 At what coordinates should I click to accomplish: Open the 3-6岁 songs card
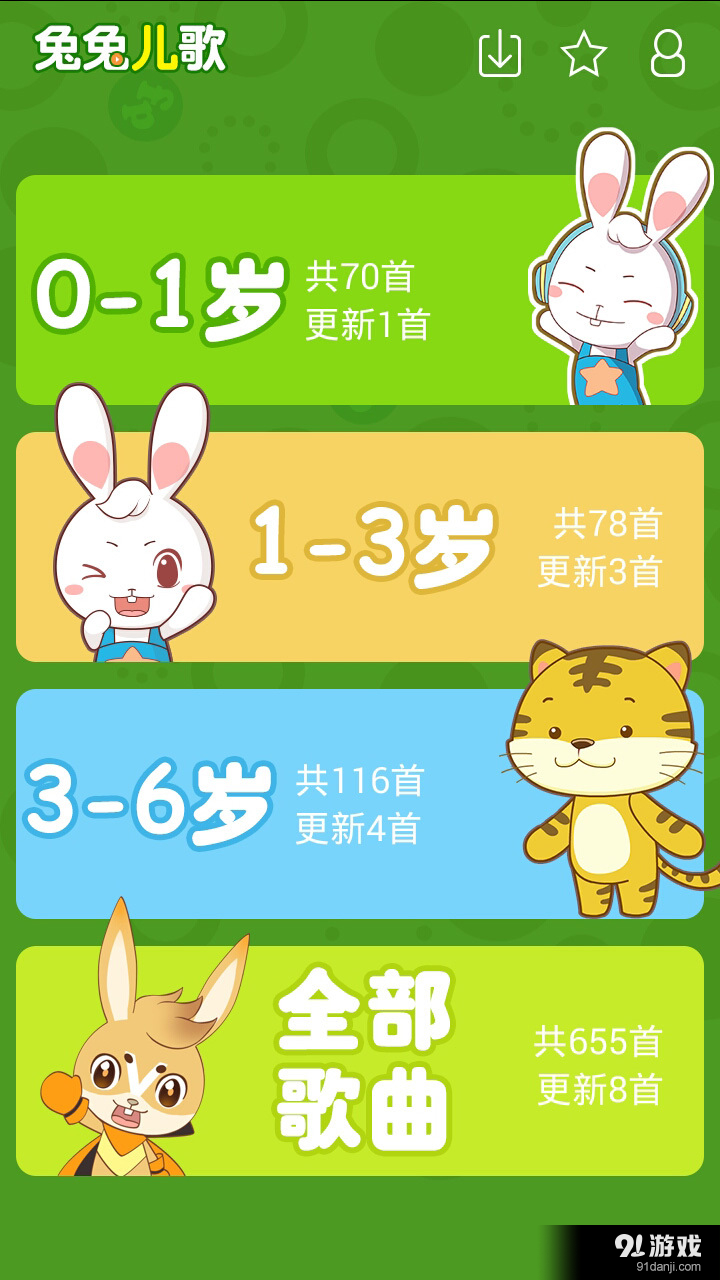[x=360, y=804]
